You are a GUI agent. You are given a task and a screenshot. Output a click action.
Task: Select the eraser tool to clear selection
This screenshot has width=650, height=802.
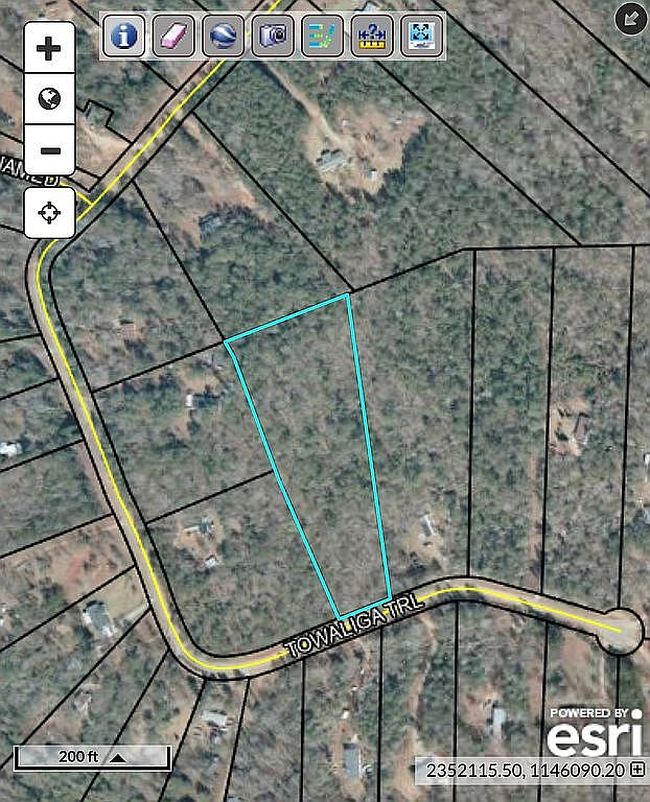pyautogui.click(x=173, y=37)
